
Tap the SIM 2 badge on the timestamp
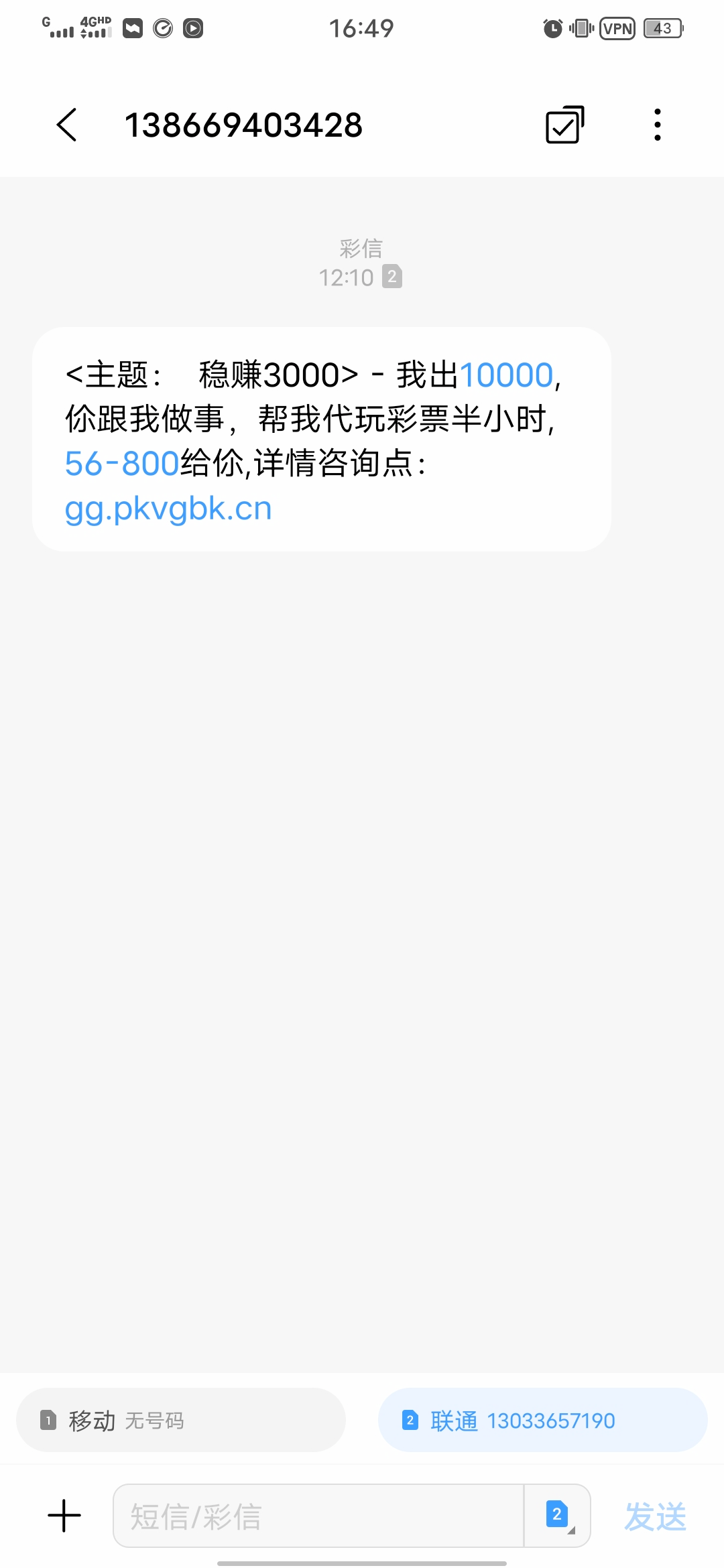tap(392, 277)
